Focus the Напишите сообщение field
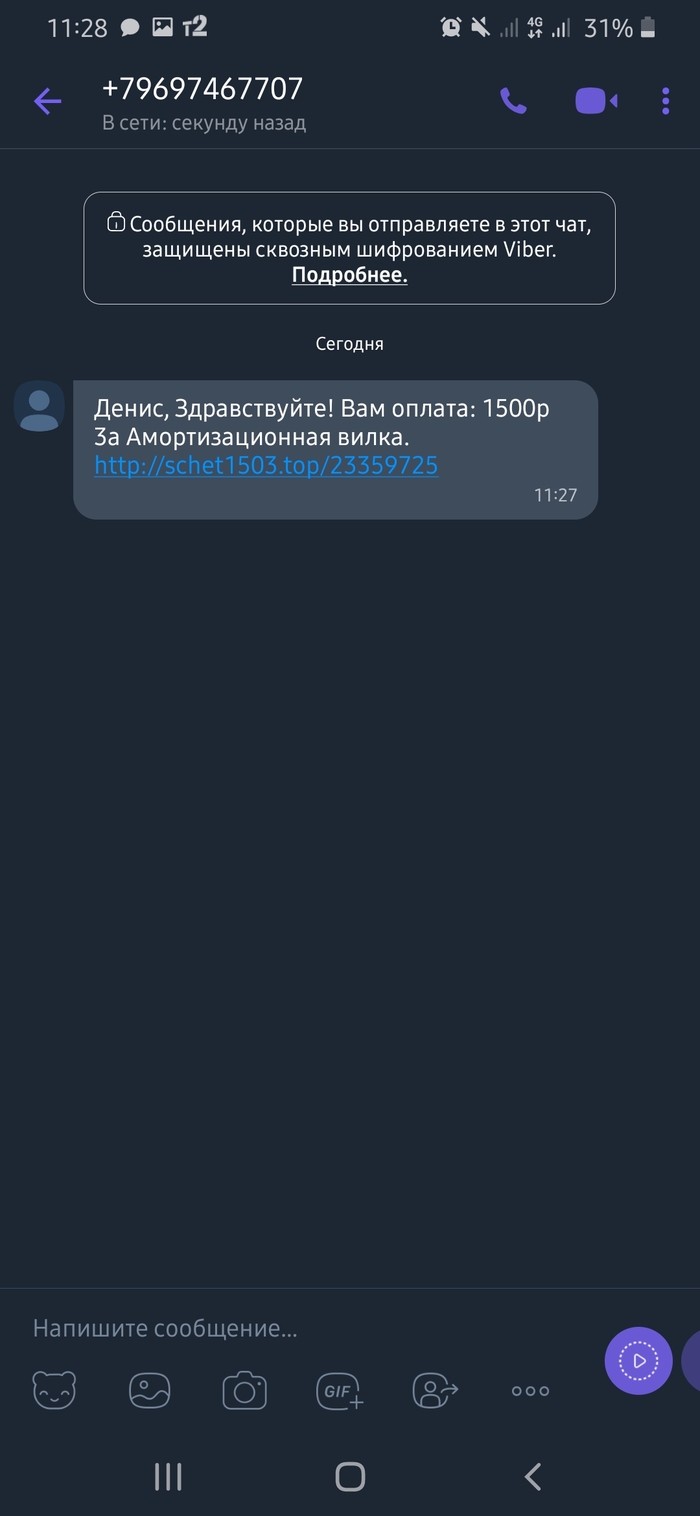 tap(300, 1328)
